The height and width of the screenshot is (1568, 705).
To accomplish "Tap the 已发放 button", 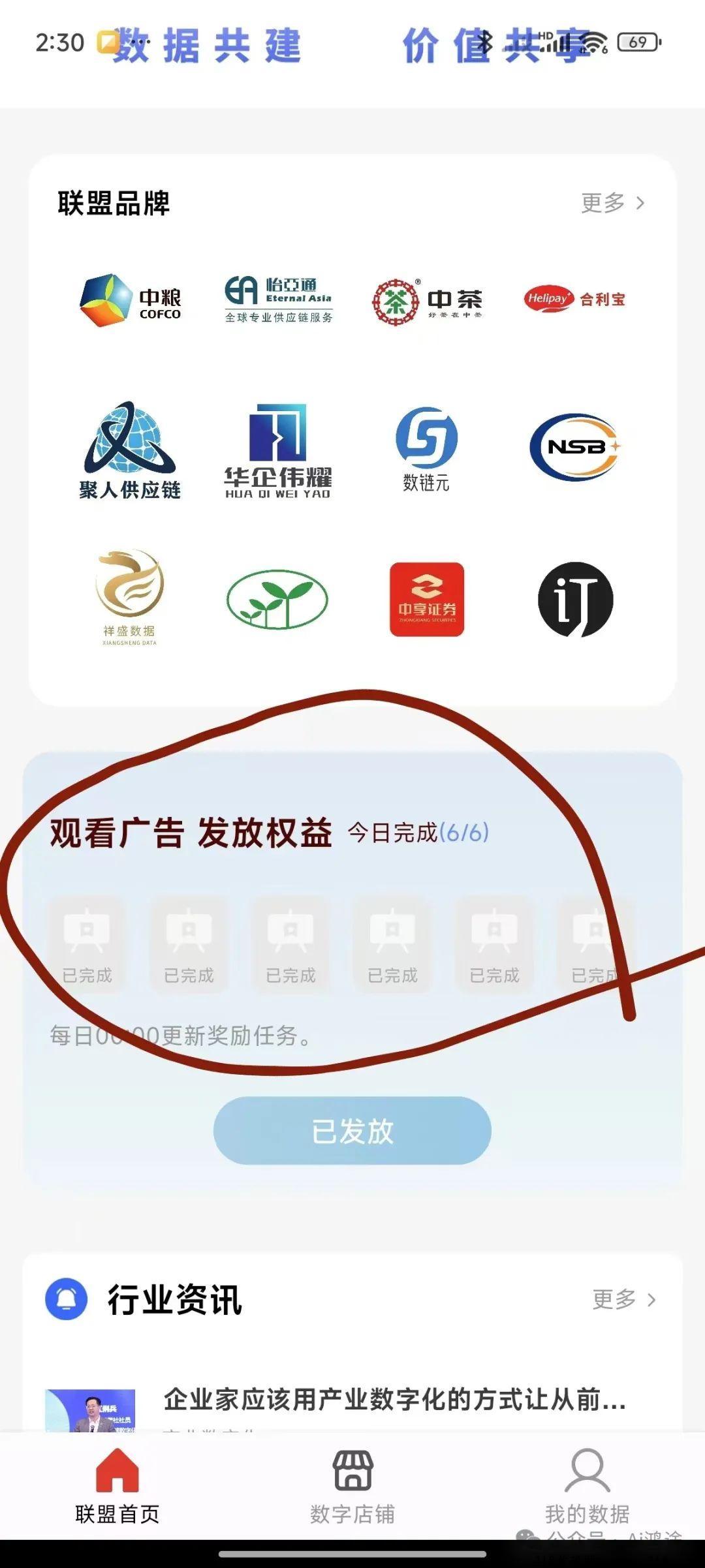I will pos(352,1131).
